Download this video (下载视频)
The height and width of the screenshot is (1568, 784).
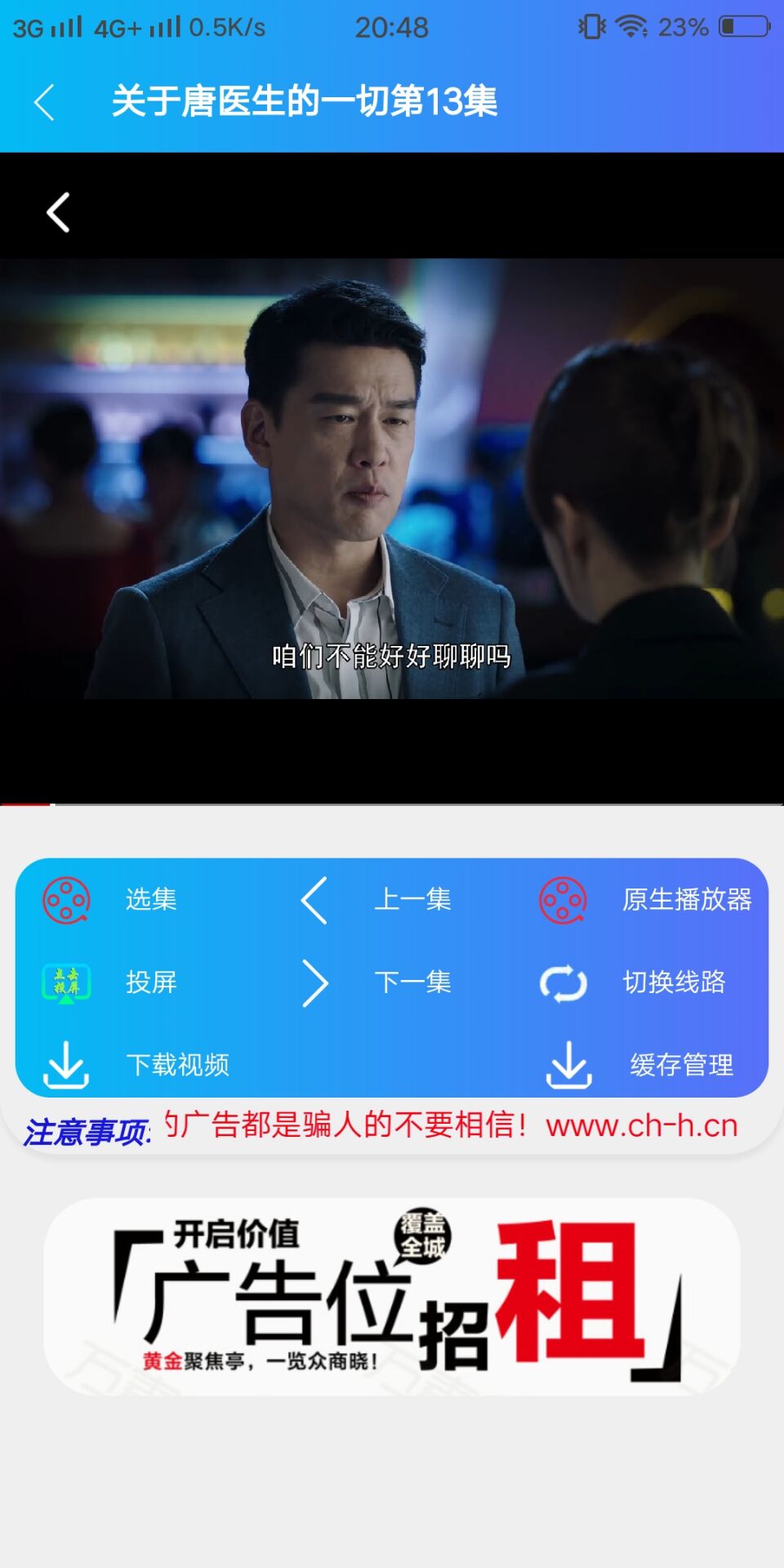[x=136, y=1065]
